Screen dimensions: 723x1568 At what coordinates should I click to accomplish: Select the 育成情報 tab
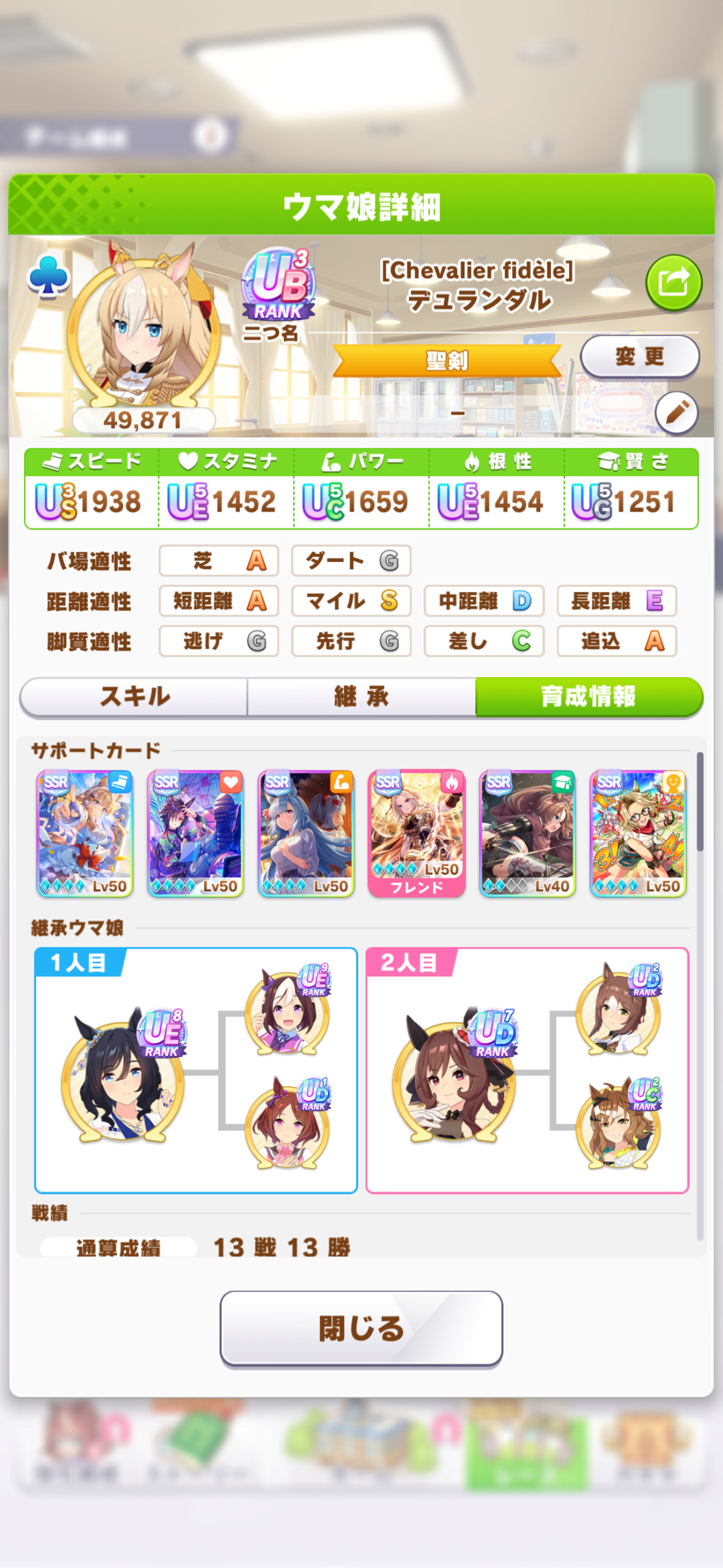point(589,697)
